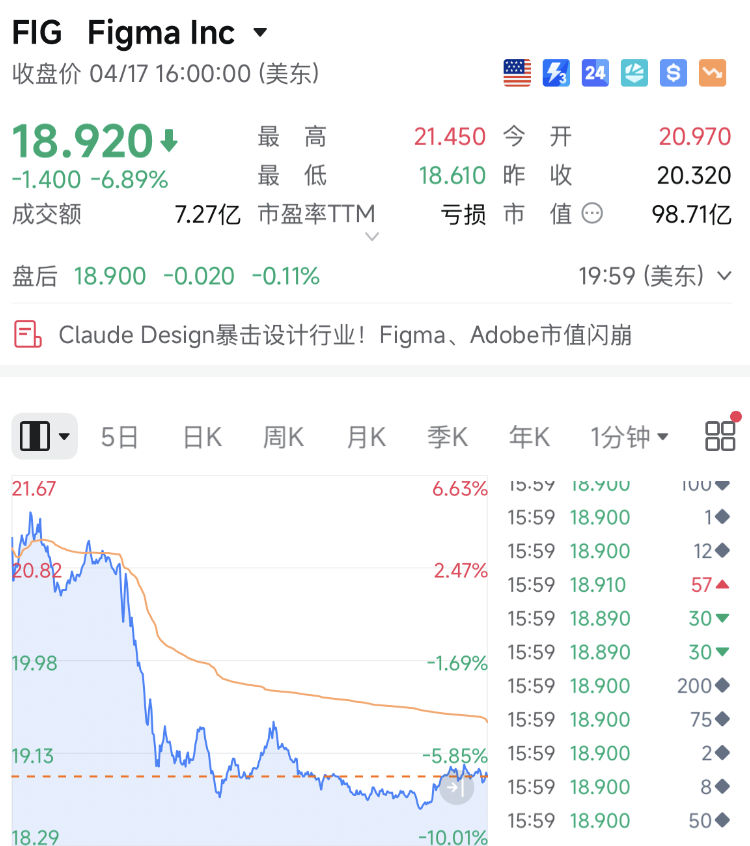
Task: Open the nine-grid indicator icon with red badge
Action: click(719, 436)
